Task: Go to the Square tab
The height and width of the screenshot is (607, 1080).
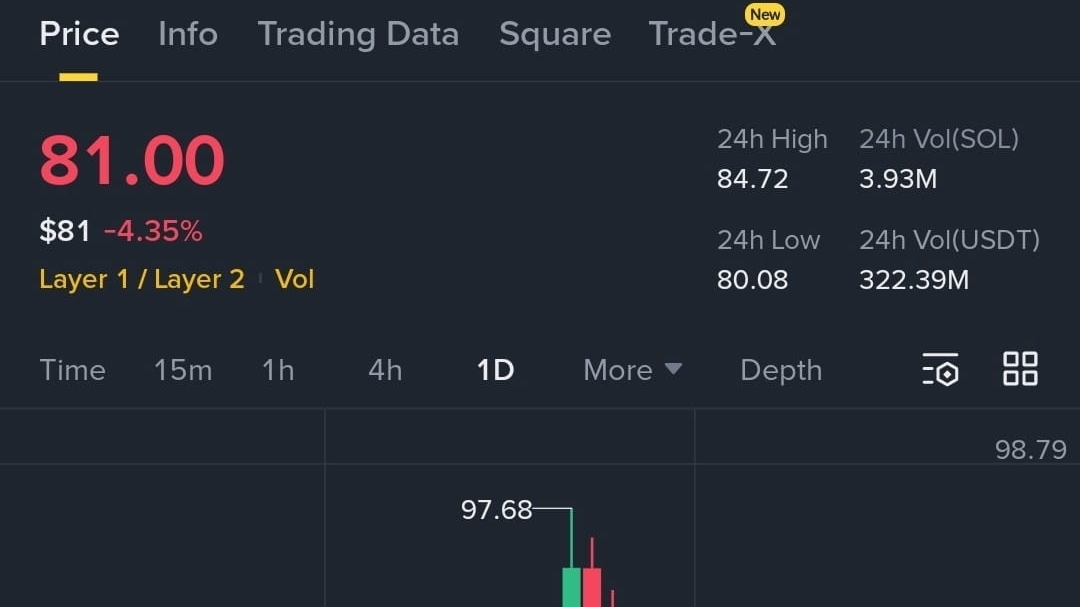Action: click(x=555, y=34)
